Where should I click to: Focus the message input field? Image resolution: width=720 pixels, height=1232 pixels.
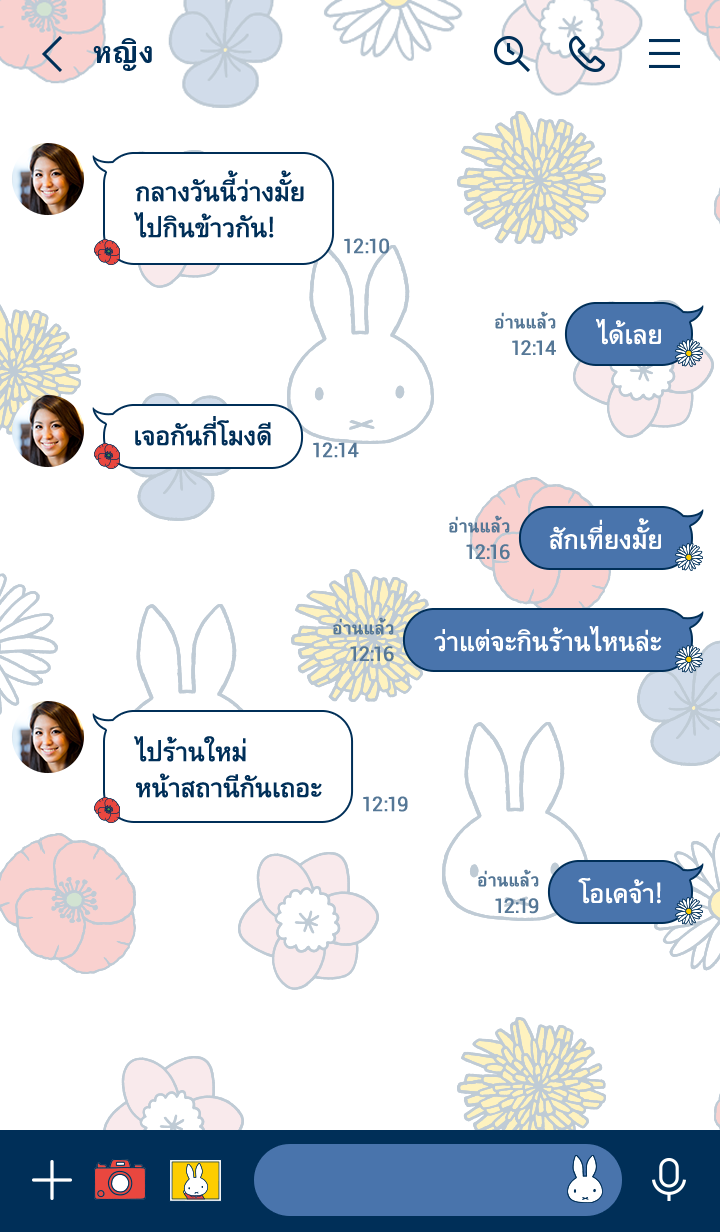(x=410, y=1180)
